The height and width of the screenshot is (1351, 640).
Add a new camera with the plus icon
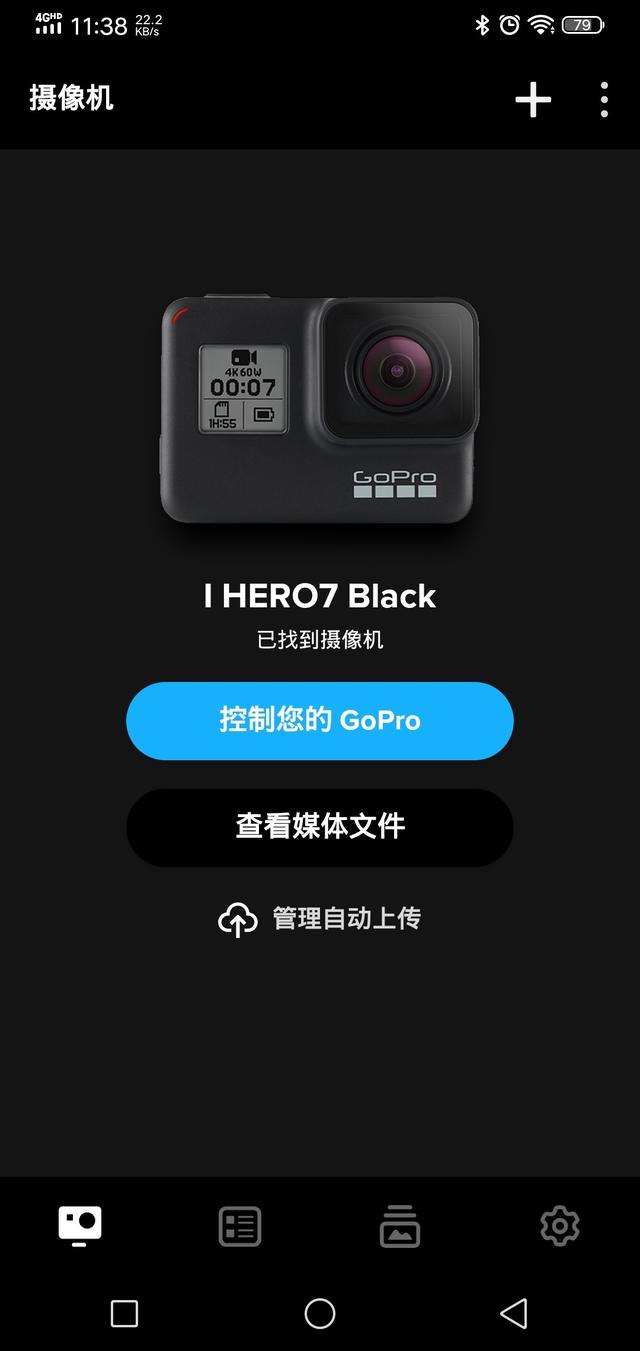533,99
